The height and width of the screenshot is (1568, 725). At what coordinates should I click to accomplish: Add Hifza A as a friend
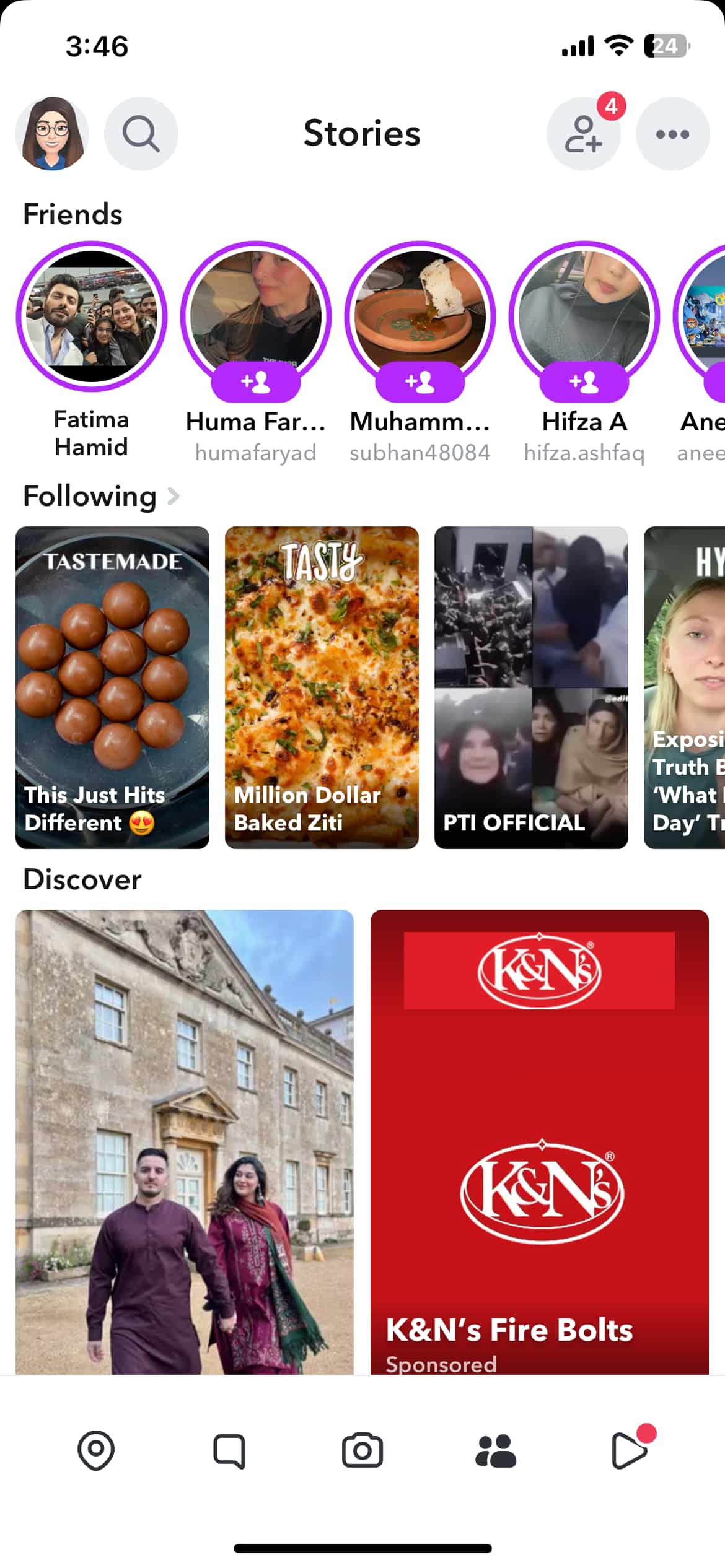click(x=584, y=382)
